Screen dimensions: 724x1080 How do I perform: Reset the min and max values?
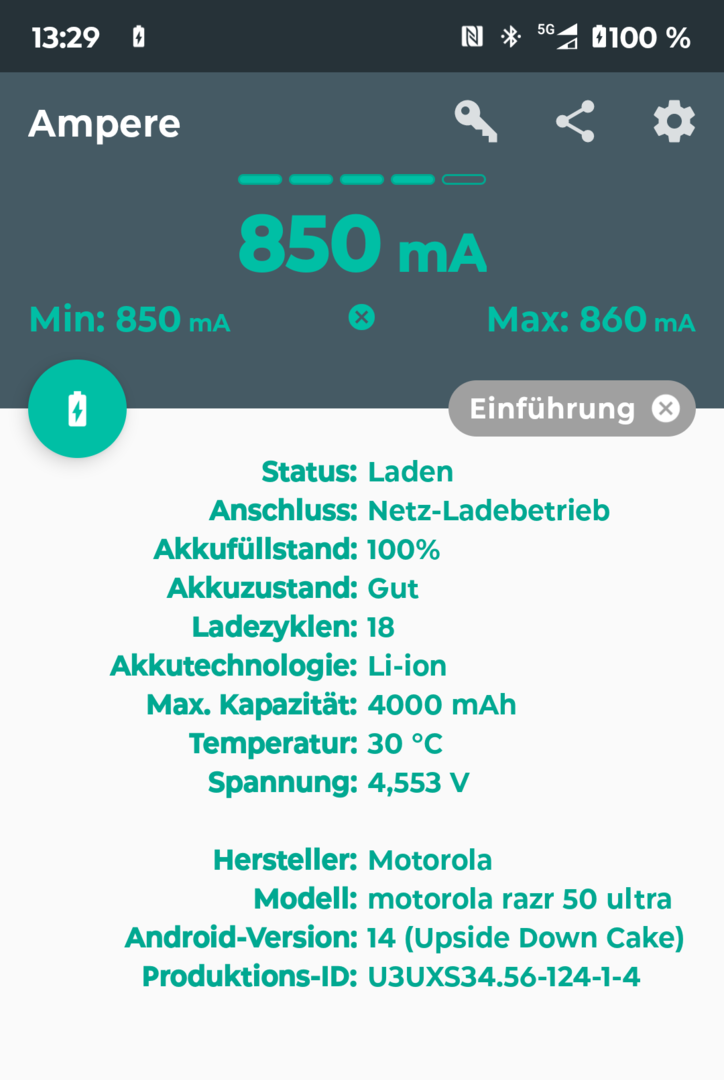click(x=361, y=318)
